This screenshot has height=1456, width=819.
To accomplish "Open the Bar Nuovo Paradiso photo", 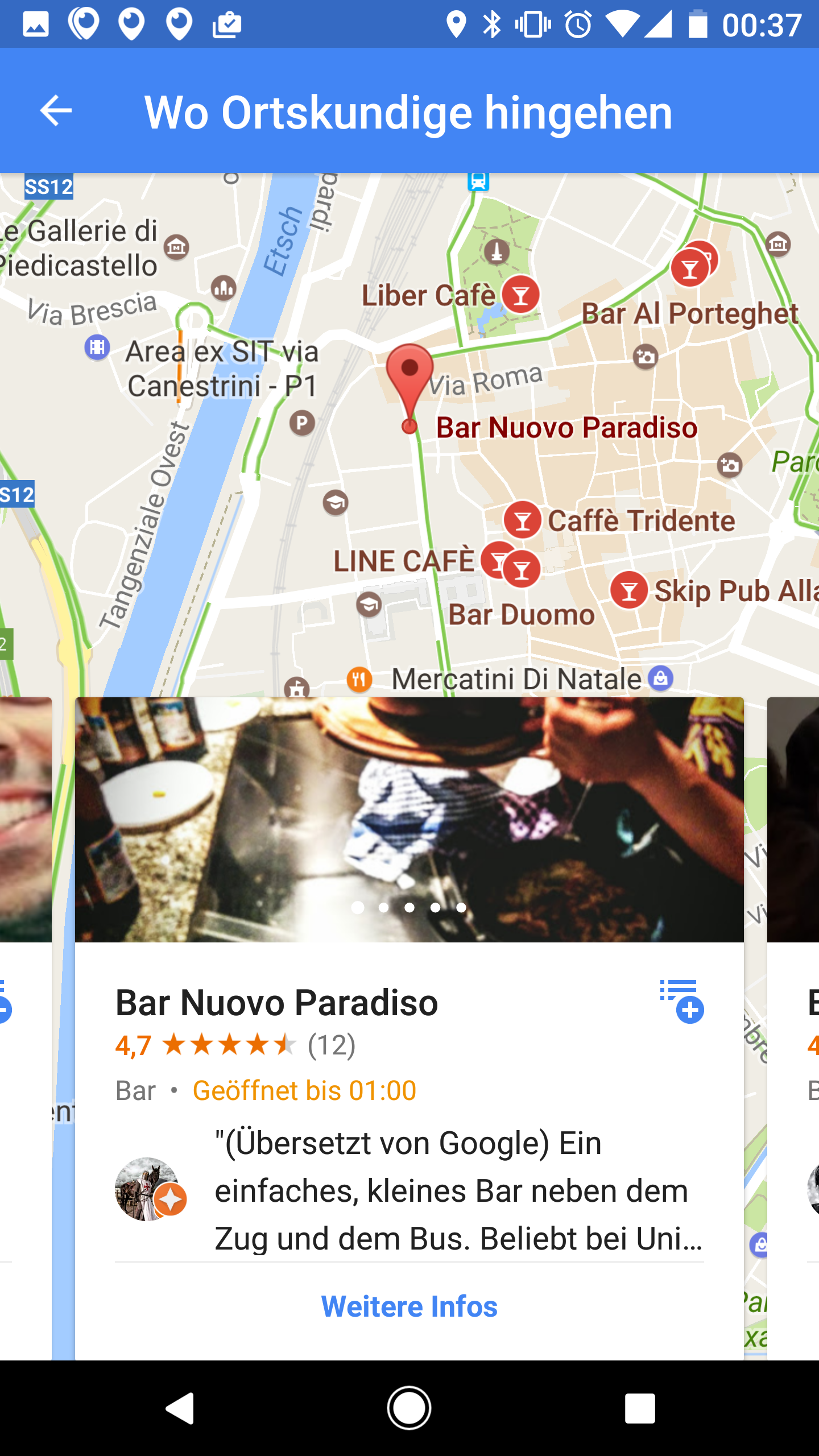I will click(409, 819).
